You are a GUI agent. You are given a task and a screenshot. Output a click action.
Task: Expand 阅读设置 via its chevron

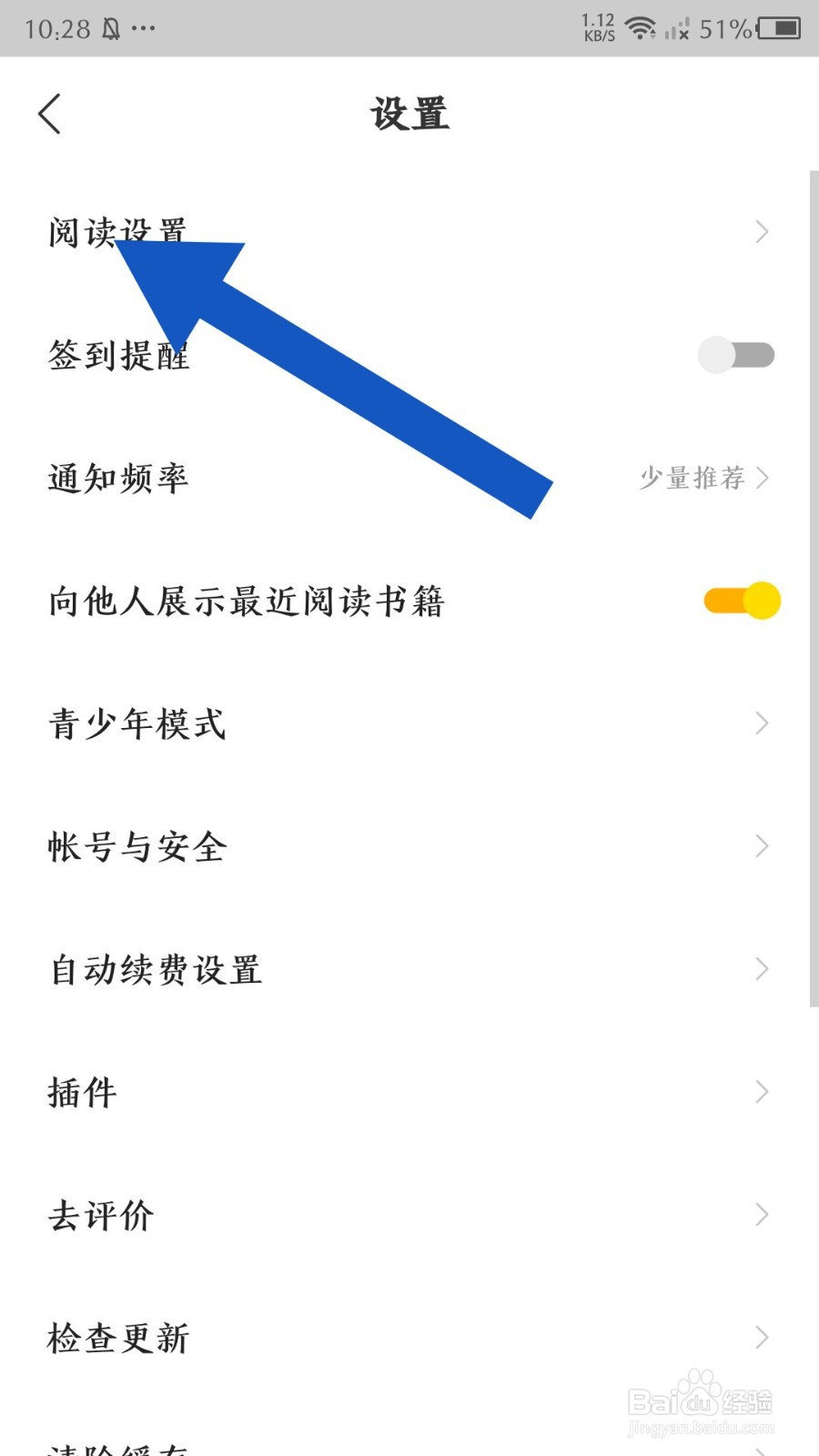click(761, 232)
